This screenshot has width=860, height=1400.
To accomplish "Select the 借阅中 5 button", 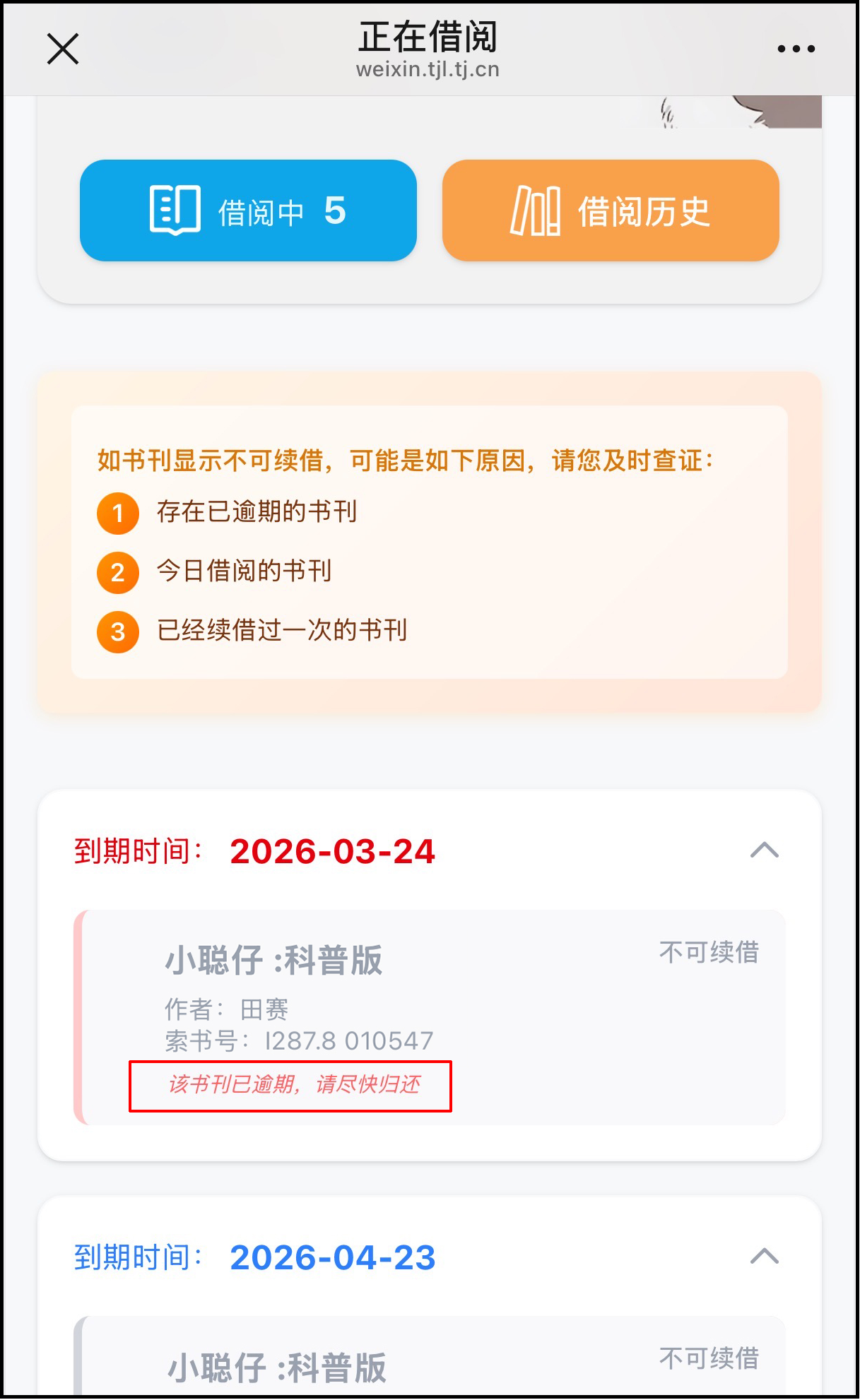I will pyautogui.click(x=248, y=210).
